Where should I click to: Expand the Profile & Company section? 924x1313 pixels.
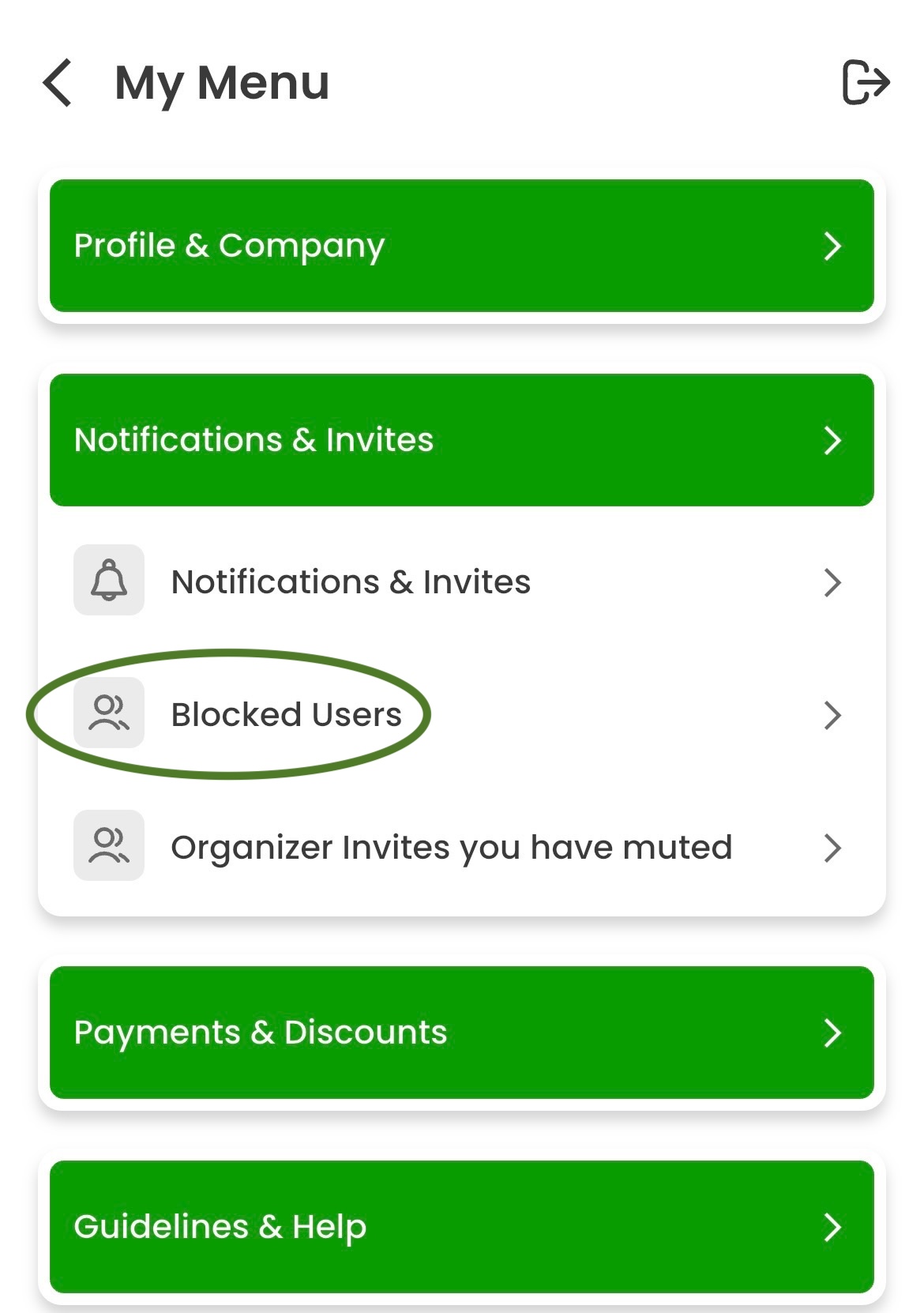(x=461, y=246)
